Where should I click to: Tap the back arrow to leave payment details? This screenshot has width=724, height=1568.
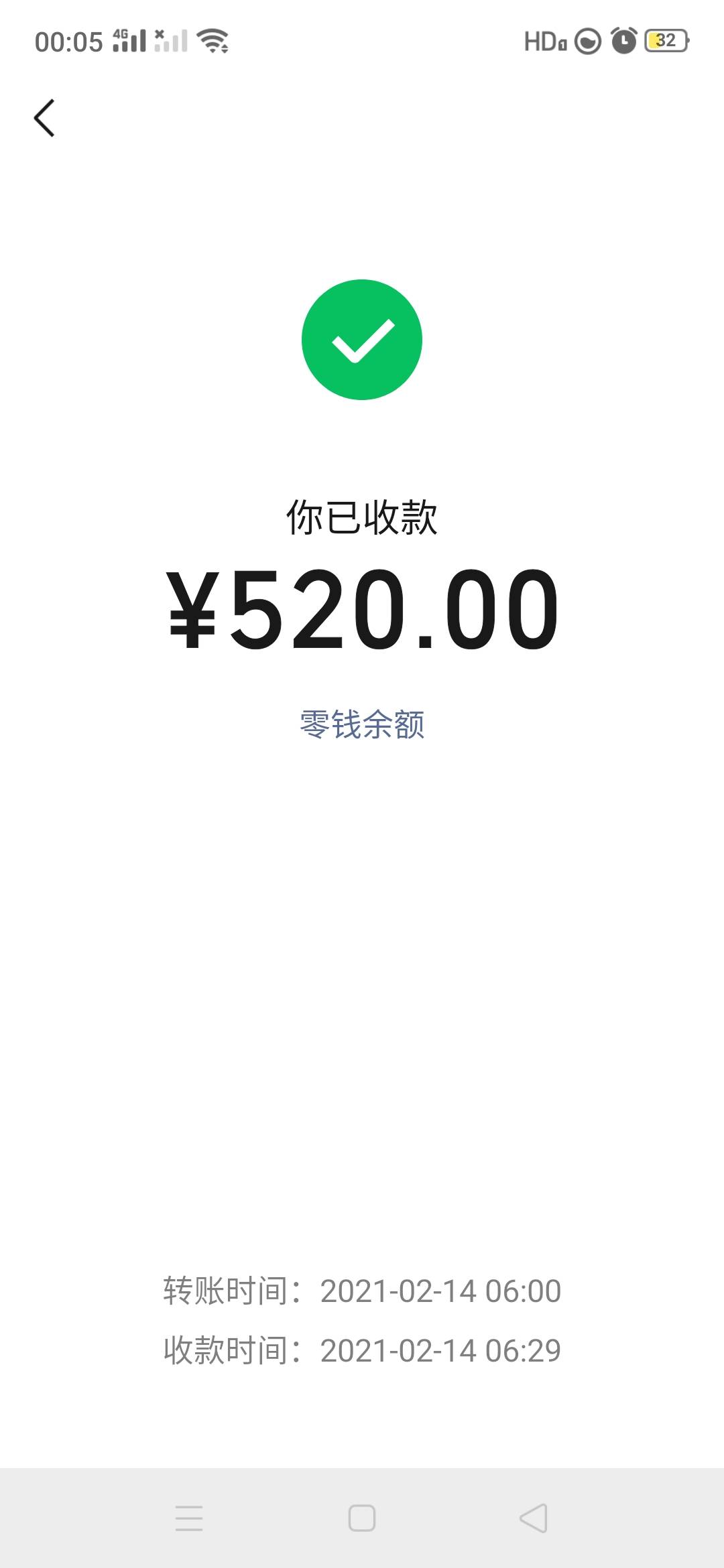(x=45, y=117)
